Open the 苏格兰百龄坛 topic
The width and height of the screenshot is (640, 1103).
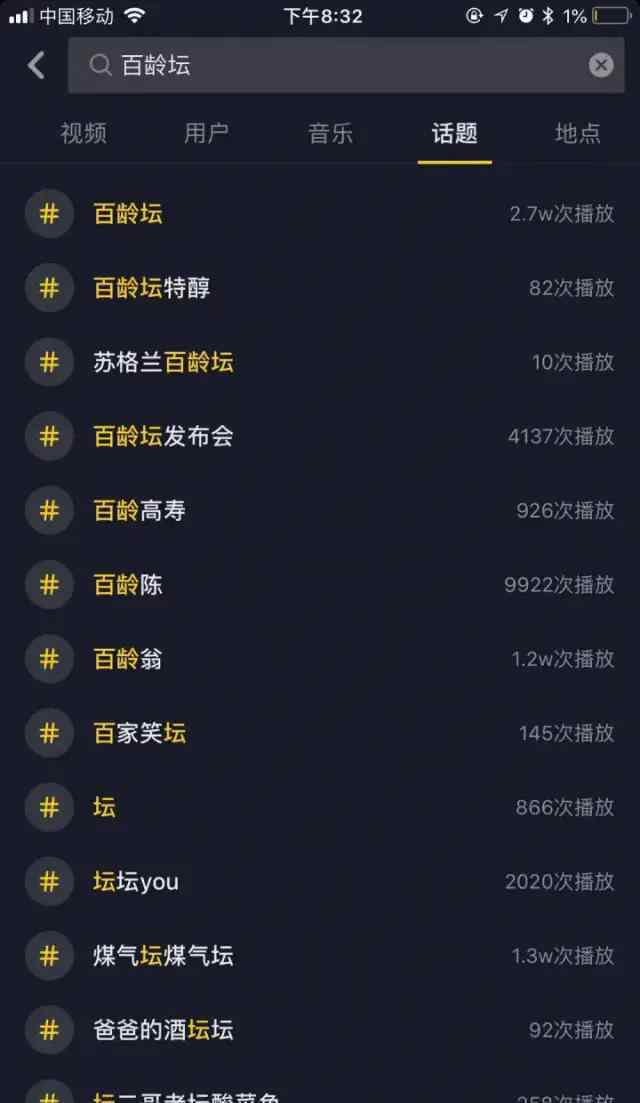(x=163, y=362)
